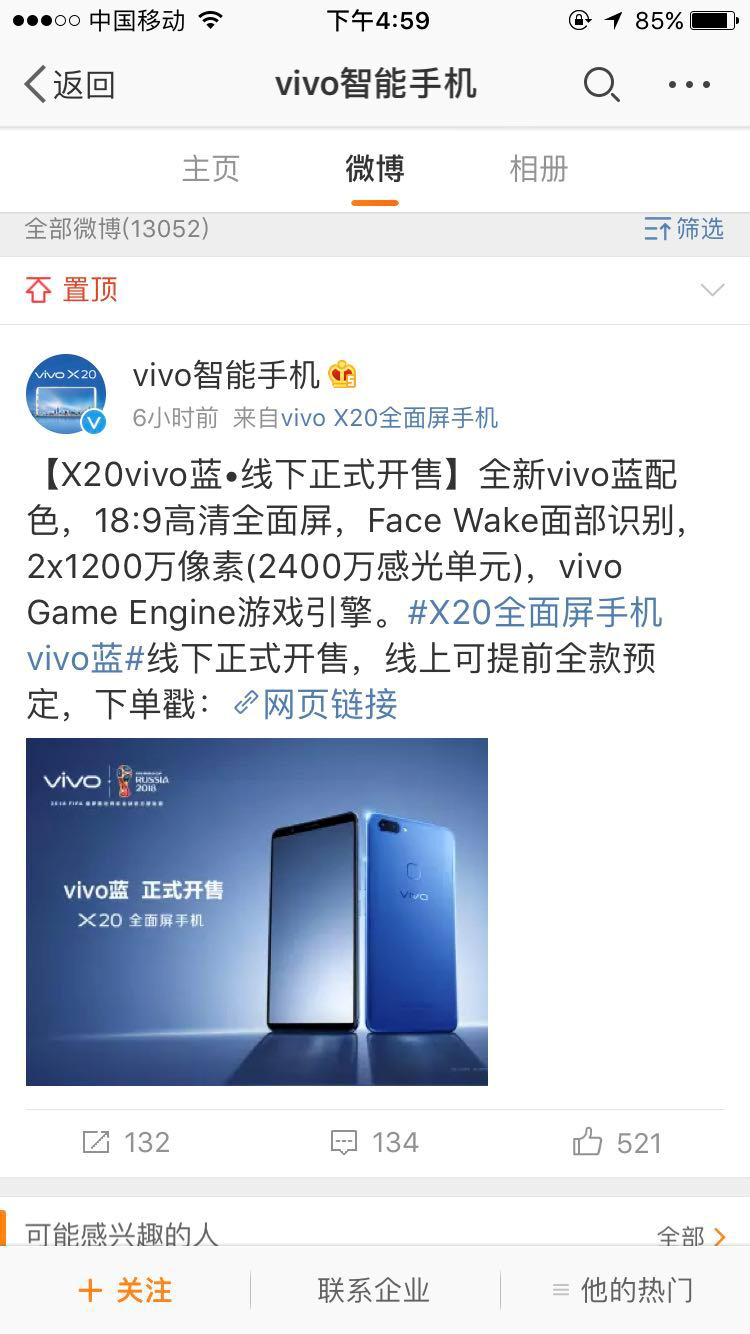Switch to the 相册 tab
The width and height of the screenshot is (750, 1334).
click(x=538, y=169)
